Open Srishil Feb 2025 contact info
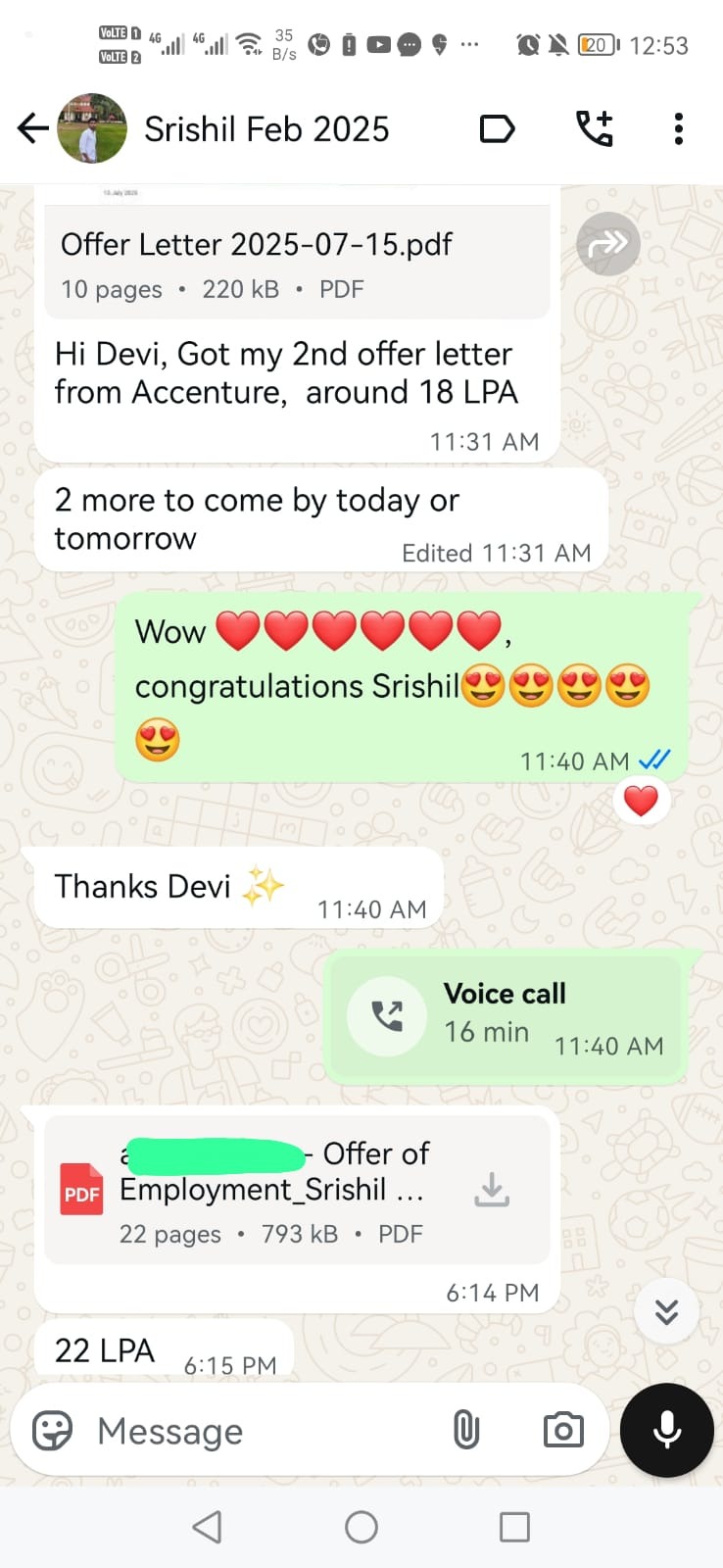 click(x=266, y=129)
